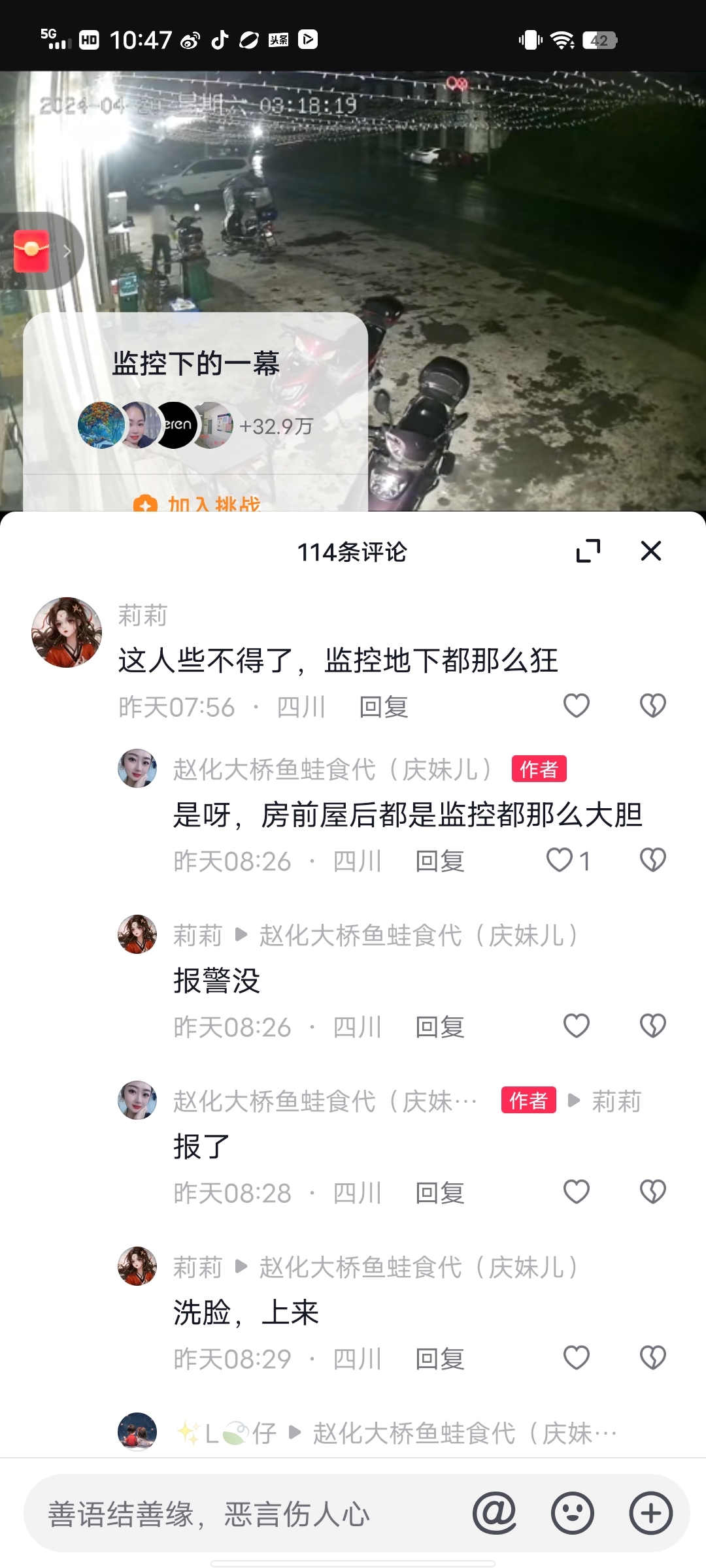
Task: Dislike 莉莉's reply 报警没
Action: click(x=652, y=1026)
